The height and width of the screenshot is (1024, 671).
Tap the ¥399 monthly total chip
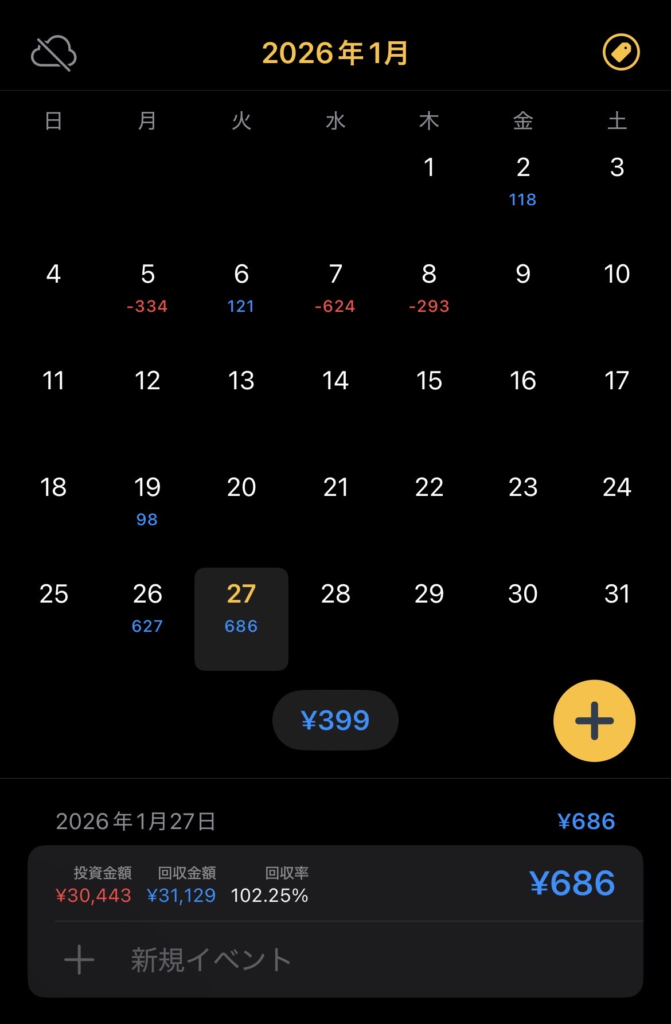coord(335,720)
